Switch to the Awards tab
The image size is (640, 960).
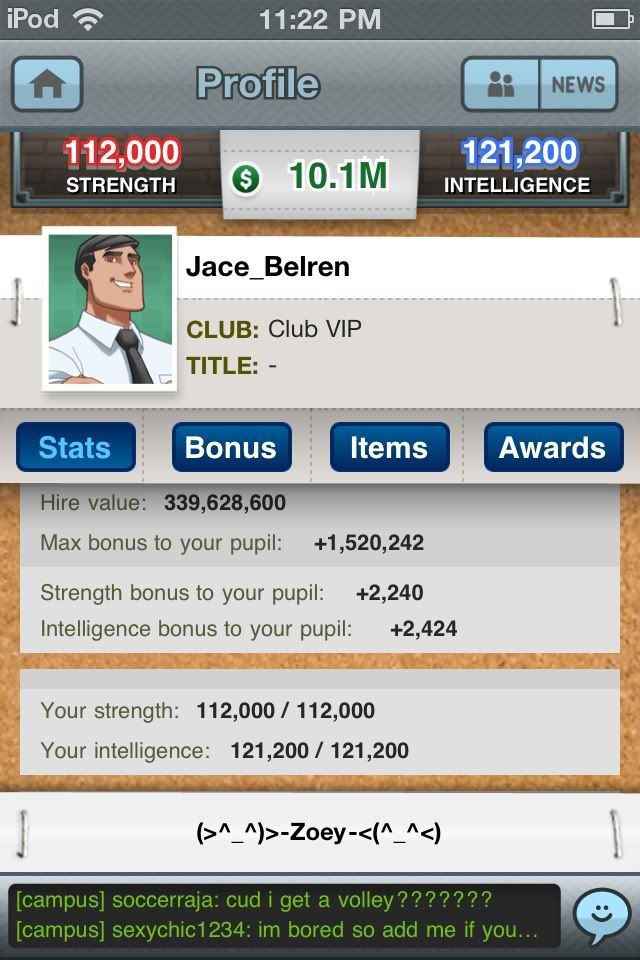click(x=553, y=447)
